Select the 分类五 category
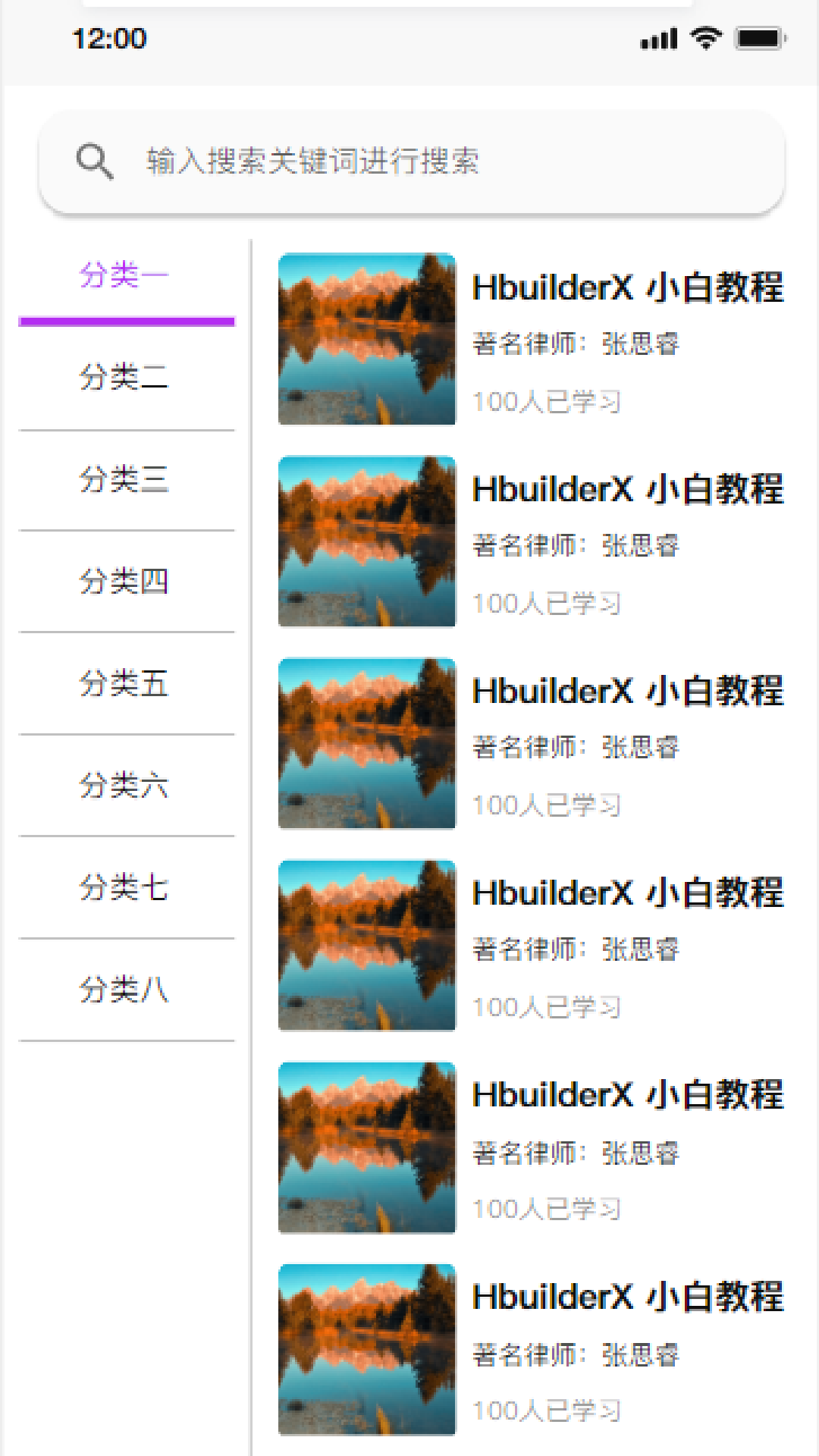Screen dimensions: 819x1456 pyautogui.click(x=125, y=683)
